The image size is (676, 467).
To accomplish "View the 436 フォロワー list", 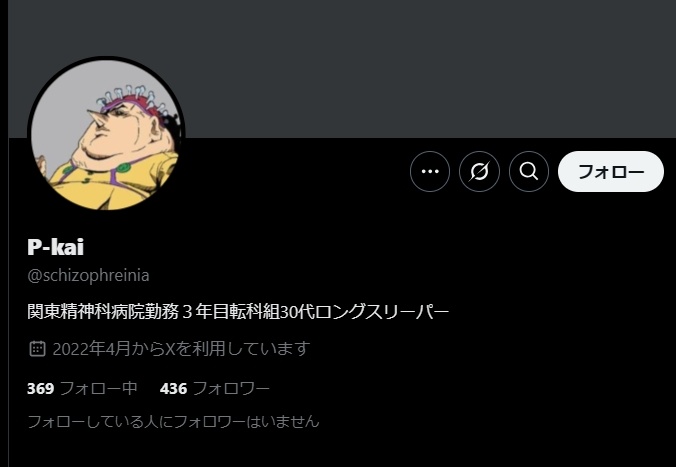I will [214, 388].
